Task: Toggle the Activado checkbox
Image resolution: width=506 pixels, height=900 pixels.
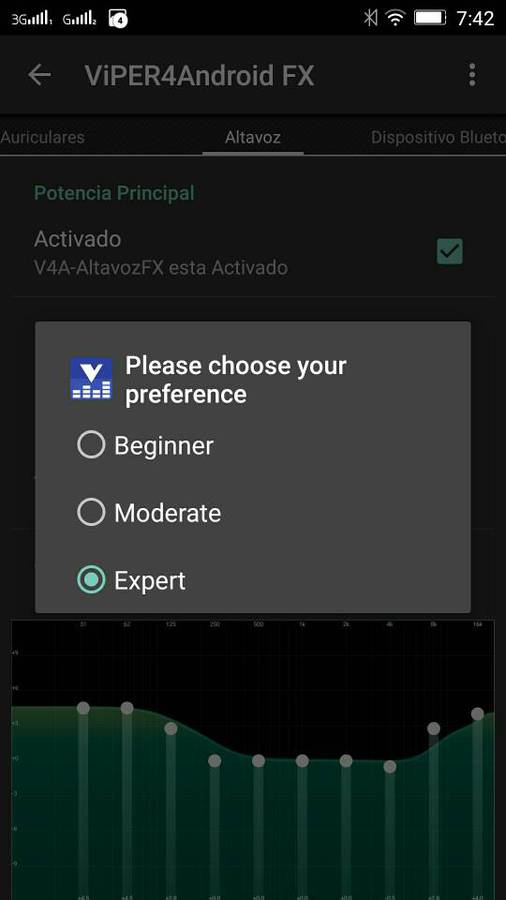Action: point(449,251)
